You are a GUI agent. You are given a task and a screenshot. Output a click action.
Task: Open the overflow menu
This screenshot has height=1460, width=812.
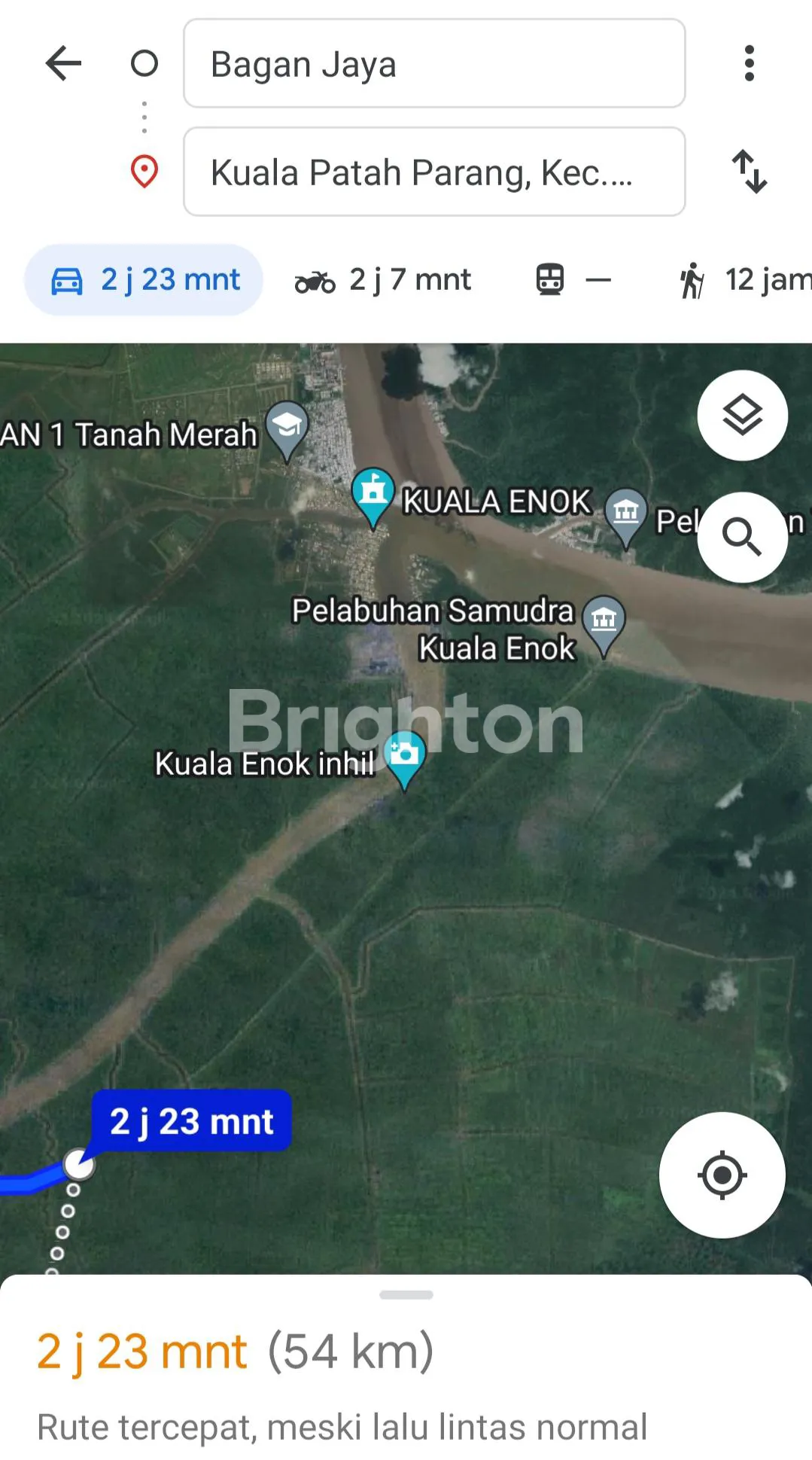(748, 63)
